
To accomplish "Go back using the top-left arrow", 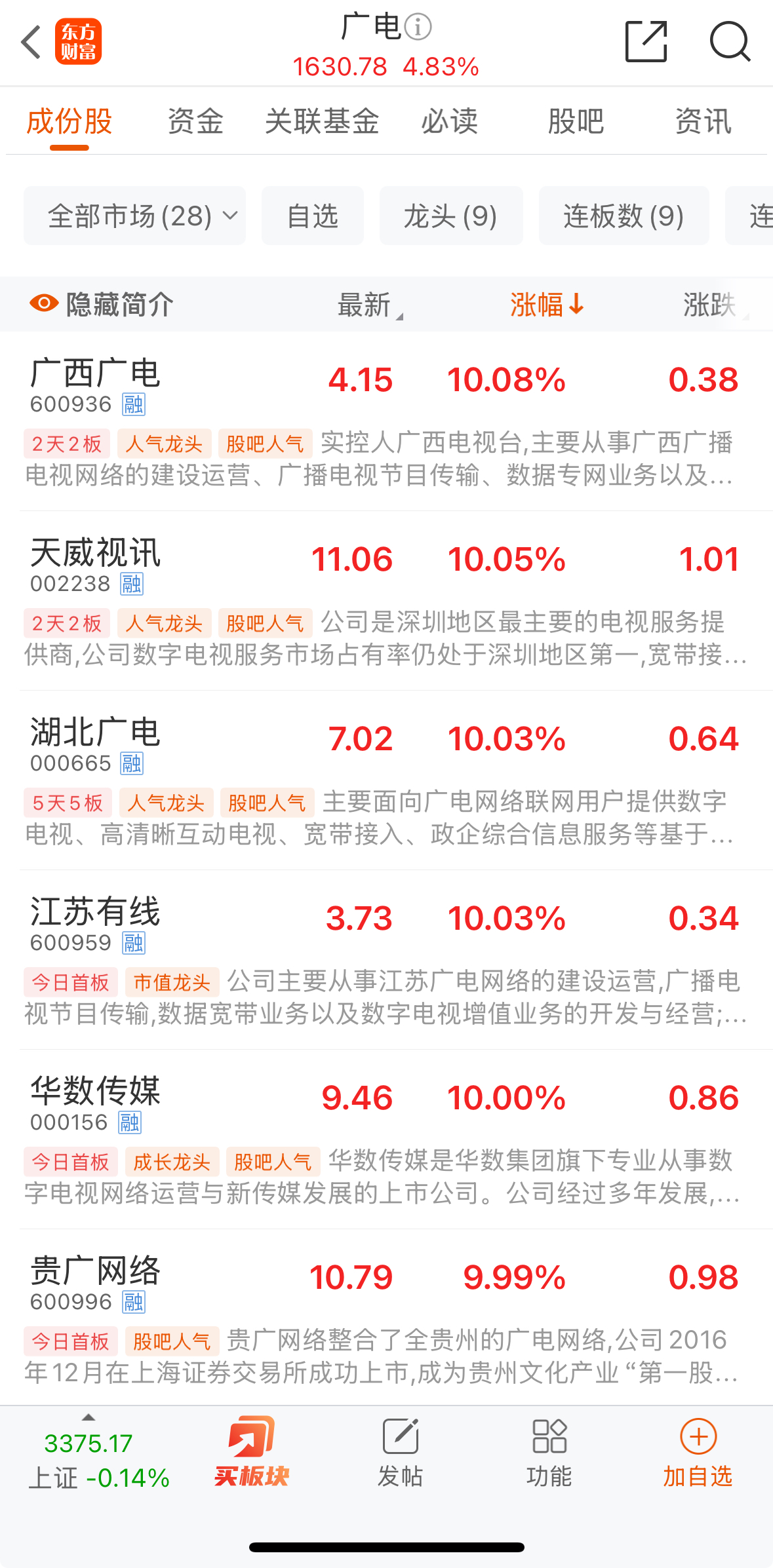I will (x=31, y=43).
